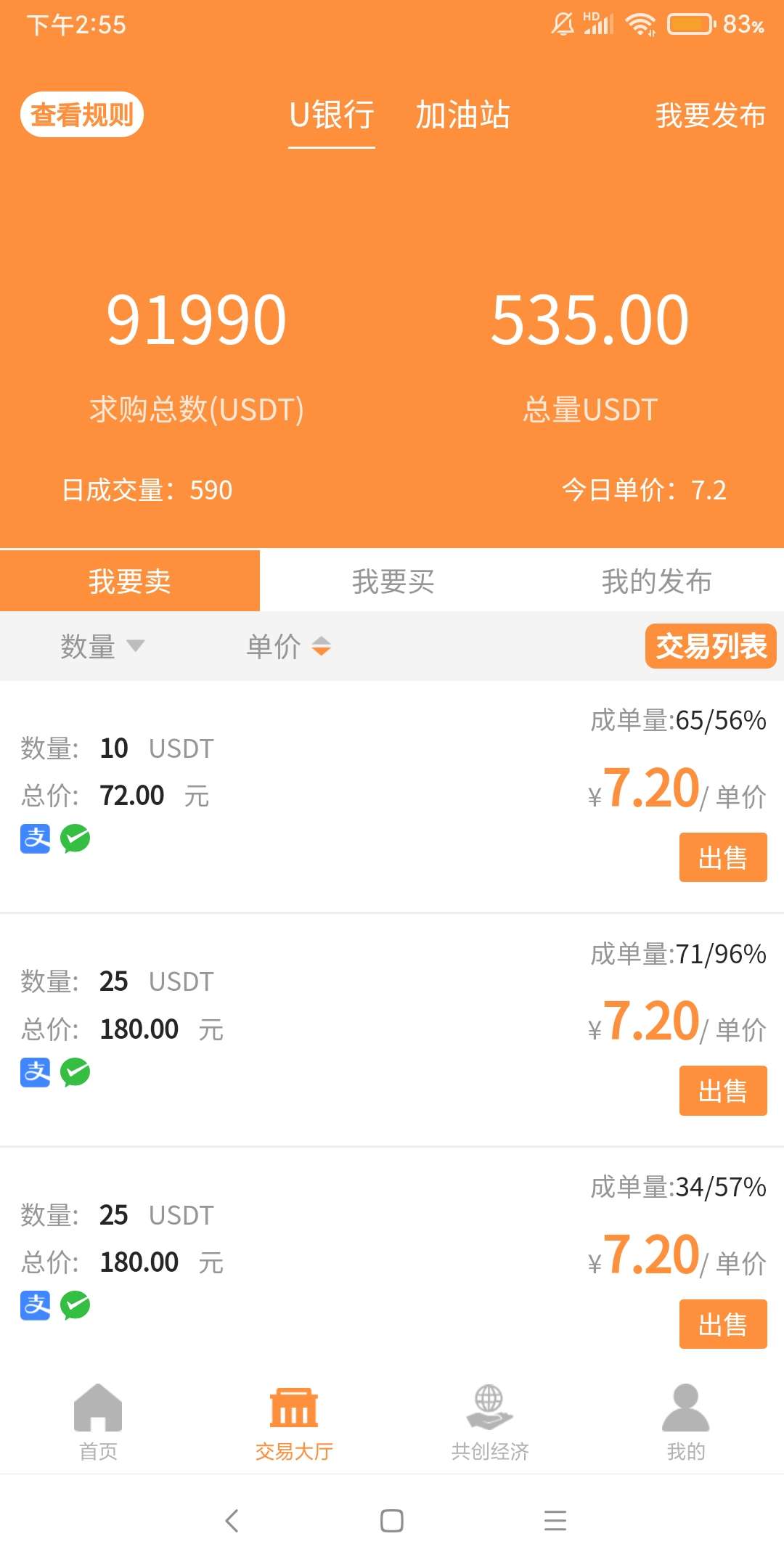Open the 交易列表 button
784x1568 pixels.
point(711,646)
